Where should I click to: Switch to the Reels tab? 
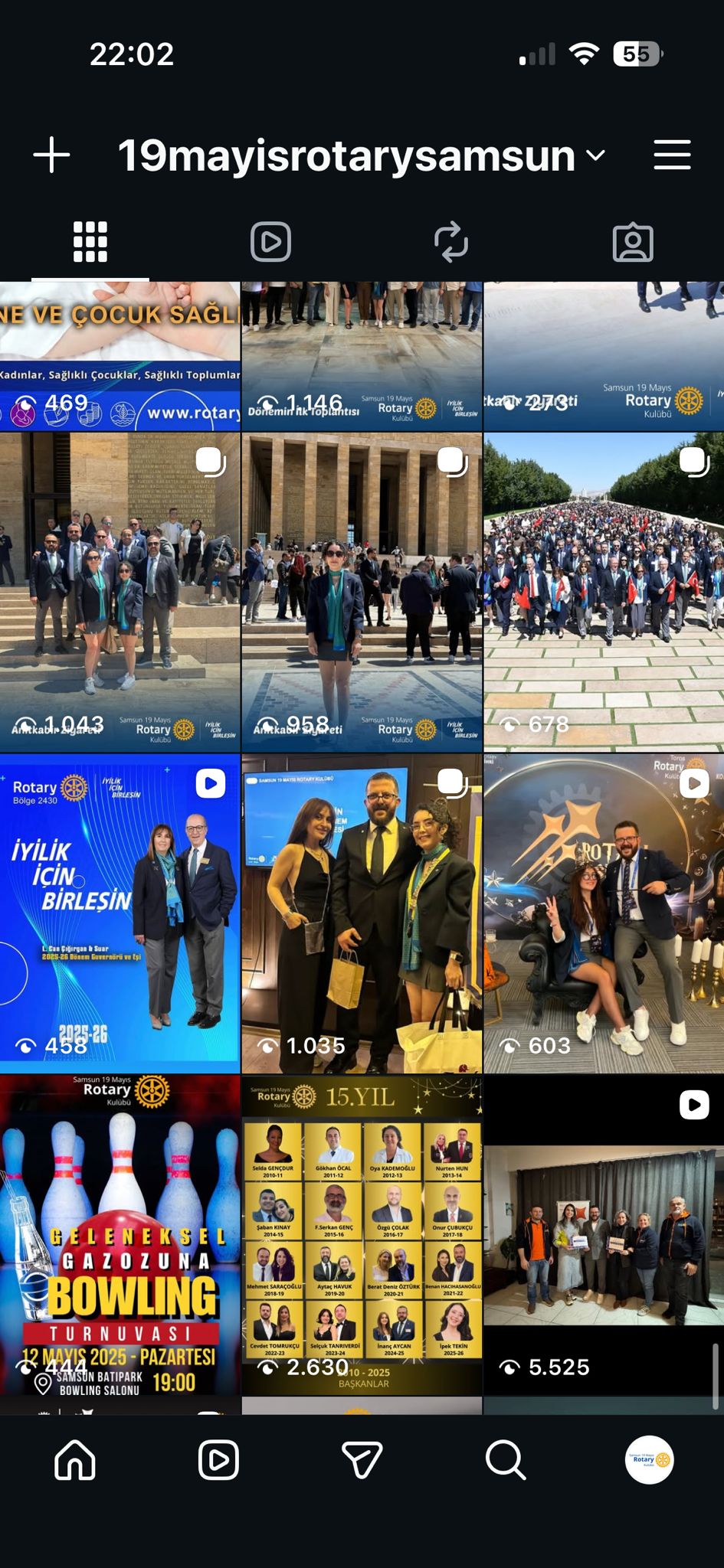click(271, 242)
